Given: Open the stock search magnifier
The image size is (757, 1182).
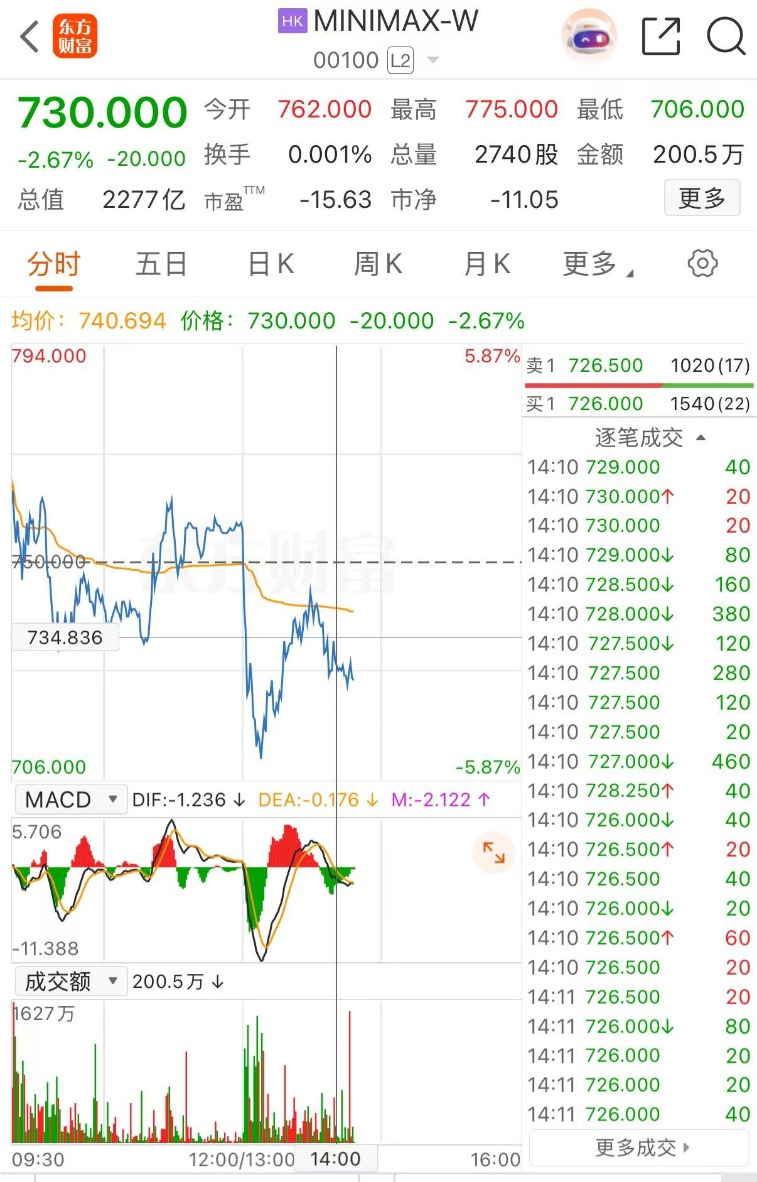Looking at the screenshot, I should pyautogui.click(x=726, y=37).
